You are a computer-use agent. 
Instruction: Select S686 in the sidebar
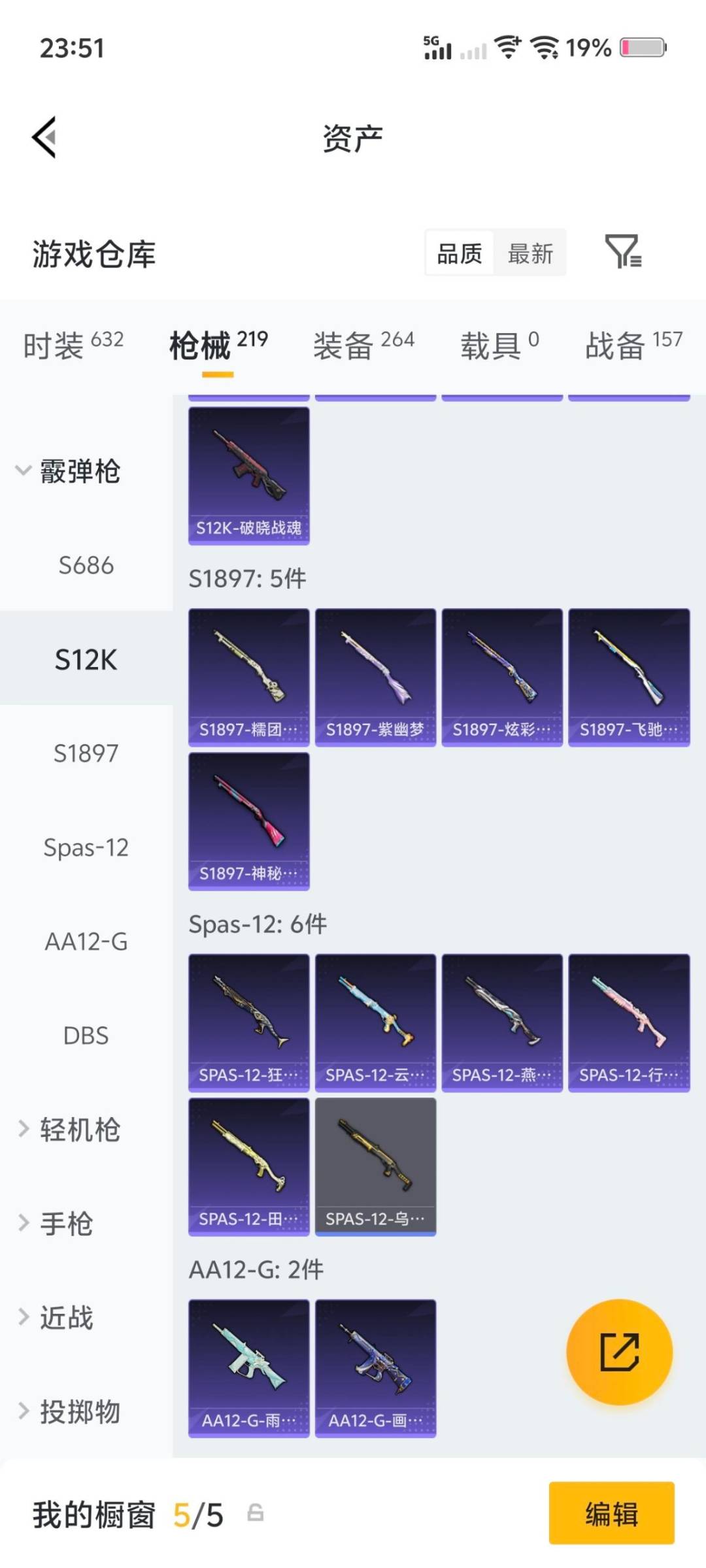[x=86, y=565]
